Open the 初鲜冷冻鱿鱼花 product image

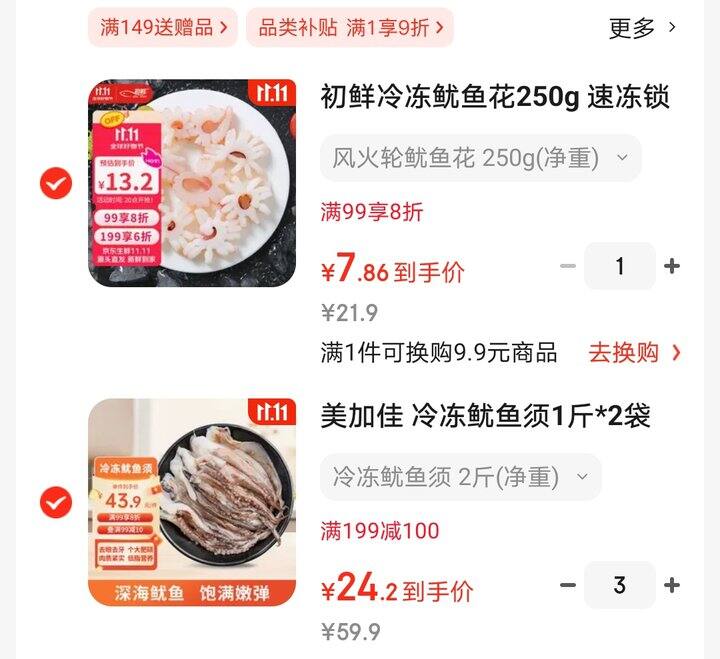pos(192,183)
